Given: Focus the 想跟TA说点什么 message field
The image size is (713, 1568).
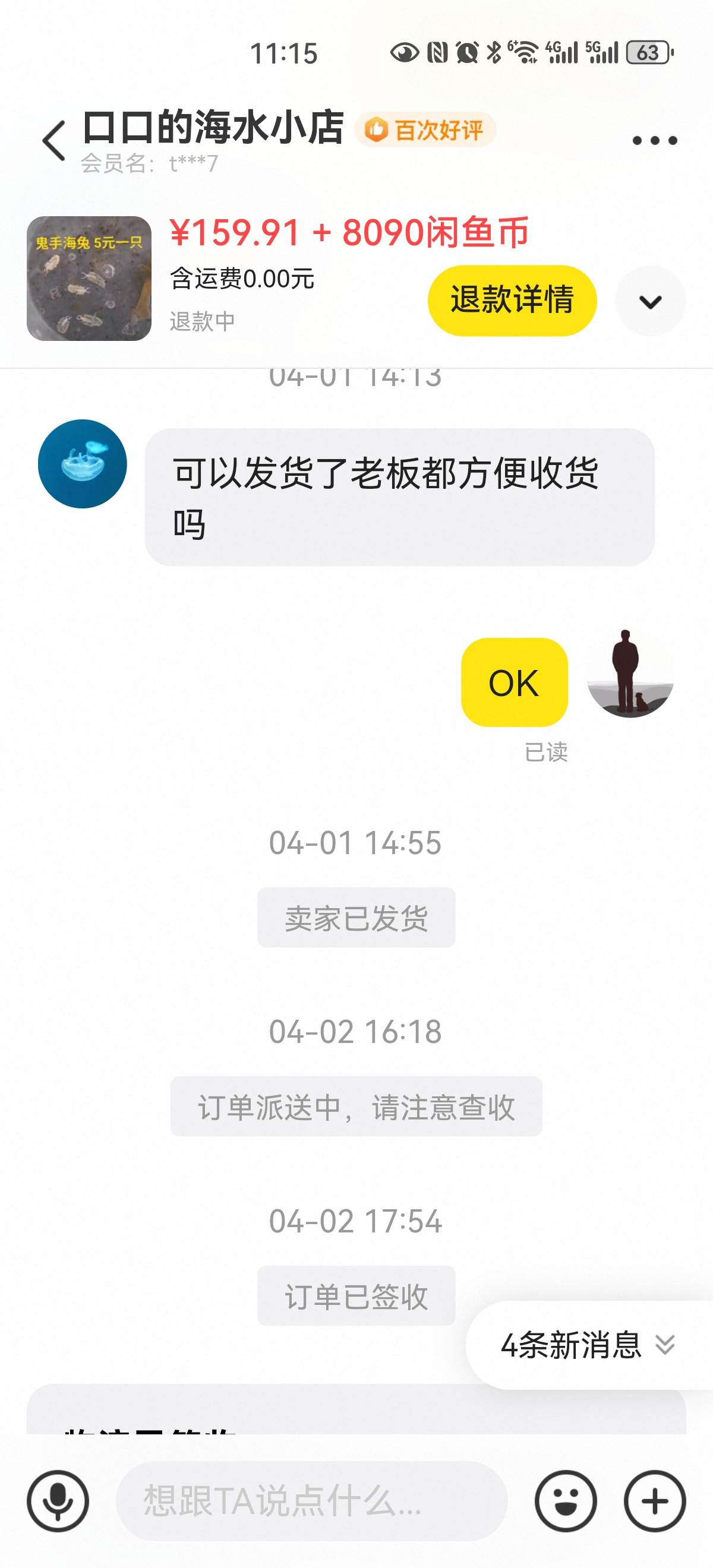Looking at the screenshot, I should (311, 1501).
